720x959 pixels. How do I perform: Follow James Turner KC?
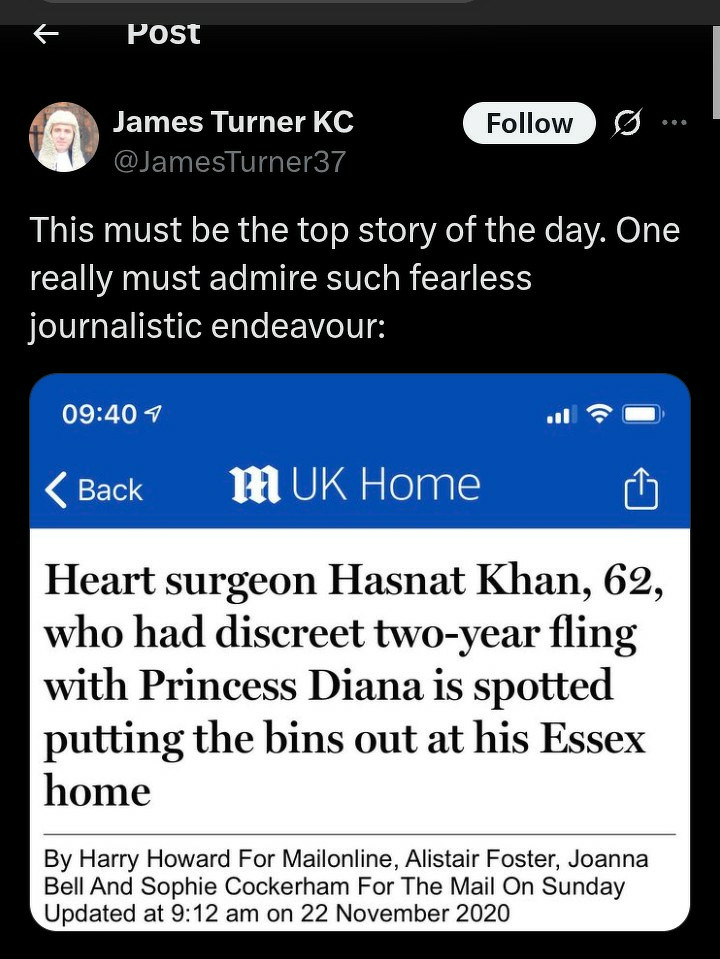(529, 124)
